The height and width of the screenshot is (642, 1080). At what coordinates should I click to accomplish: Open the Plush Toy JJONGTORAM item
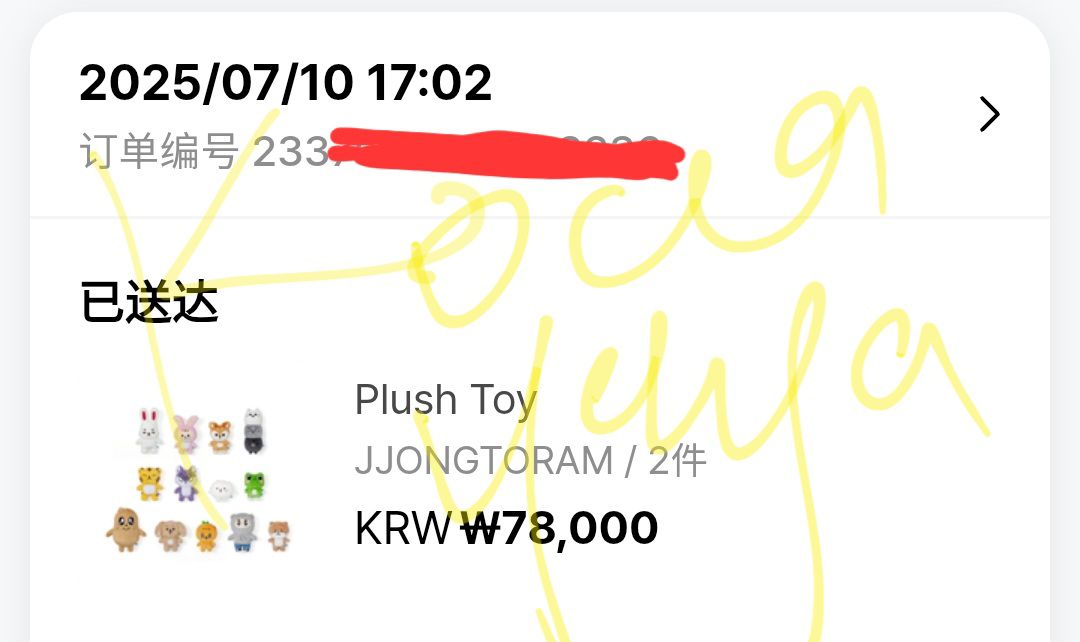(446, 400)
